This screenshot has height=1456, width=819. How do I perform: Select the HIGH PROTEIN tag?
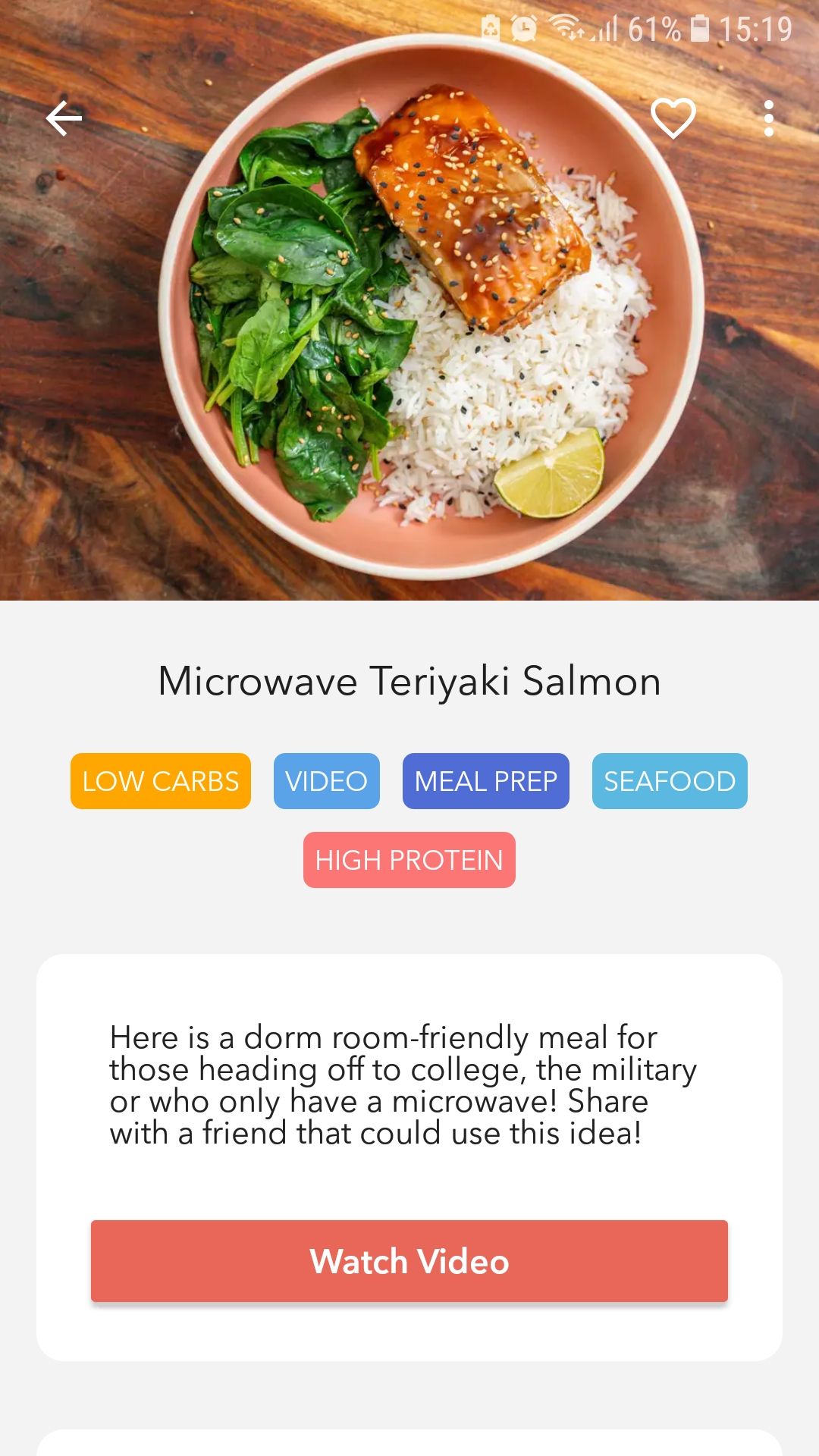[x=409, y=860]
